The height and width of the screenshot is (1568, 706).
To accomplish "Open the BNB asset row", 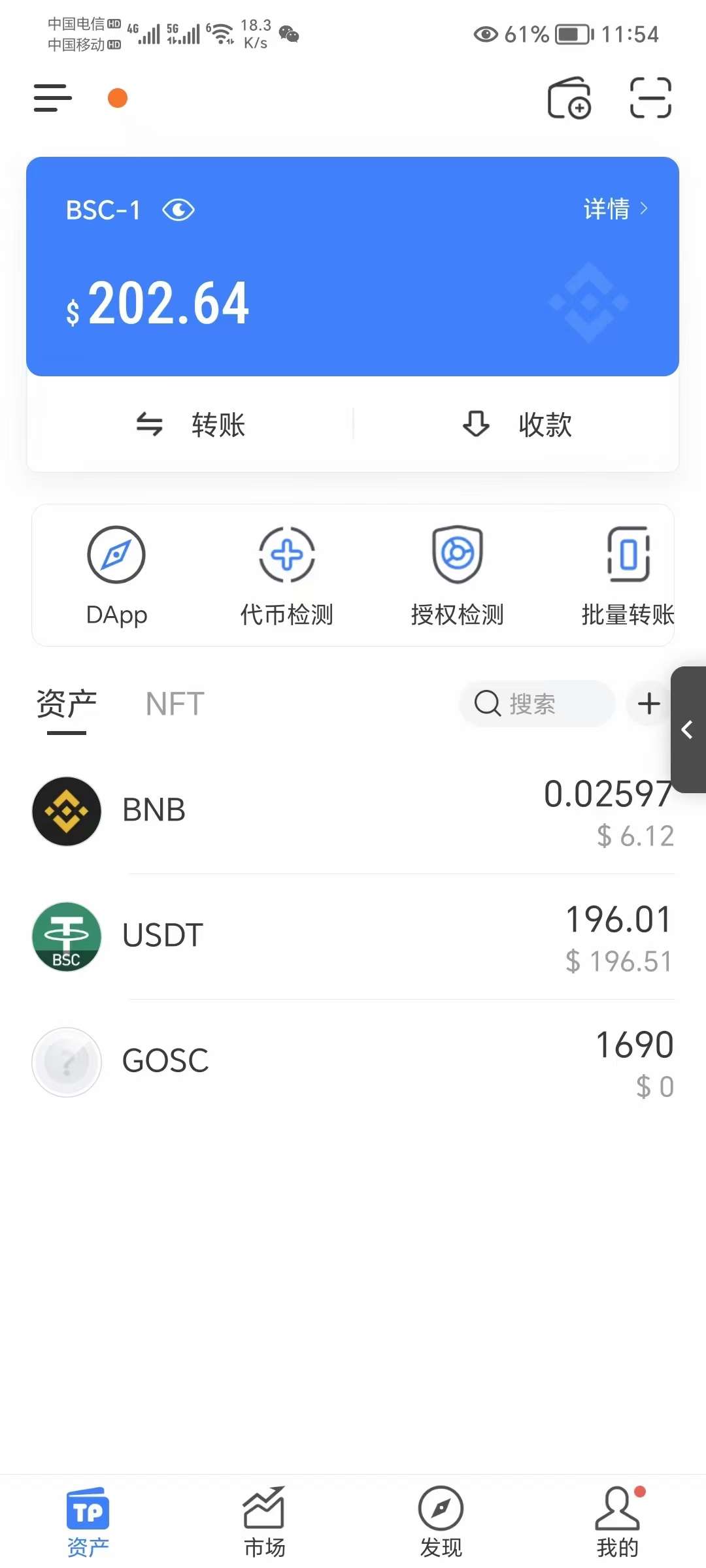I will click(353, 811).
